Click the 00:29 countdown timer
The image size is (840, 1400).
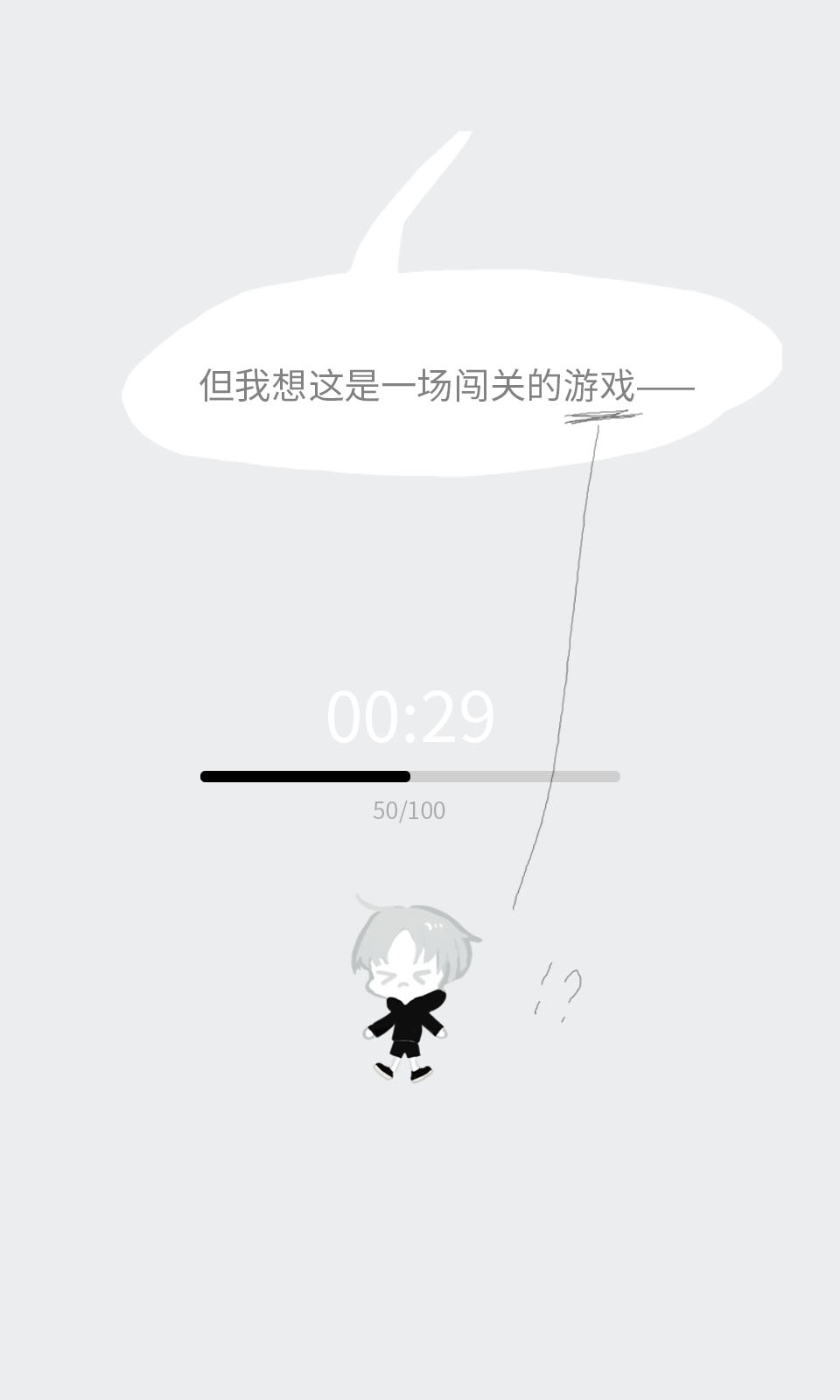[409, 715]
